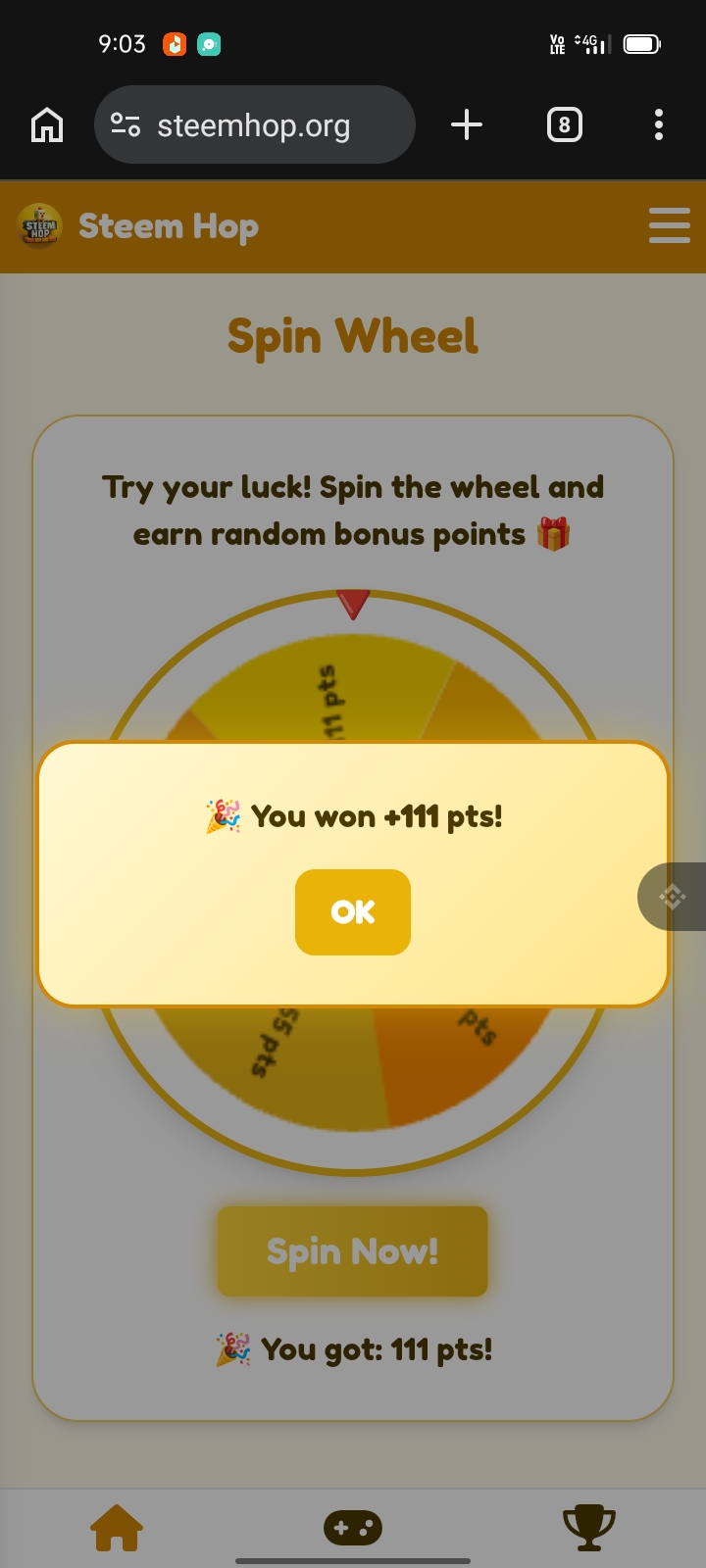Open the browser overflow menu
706x1568 pixels.
click(659, 124)
